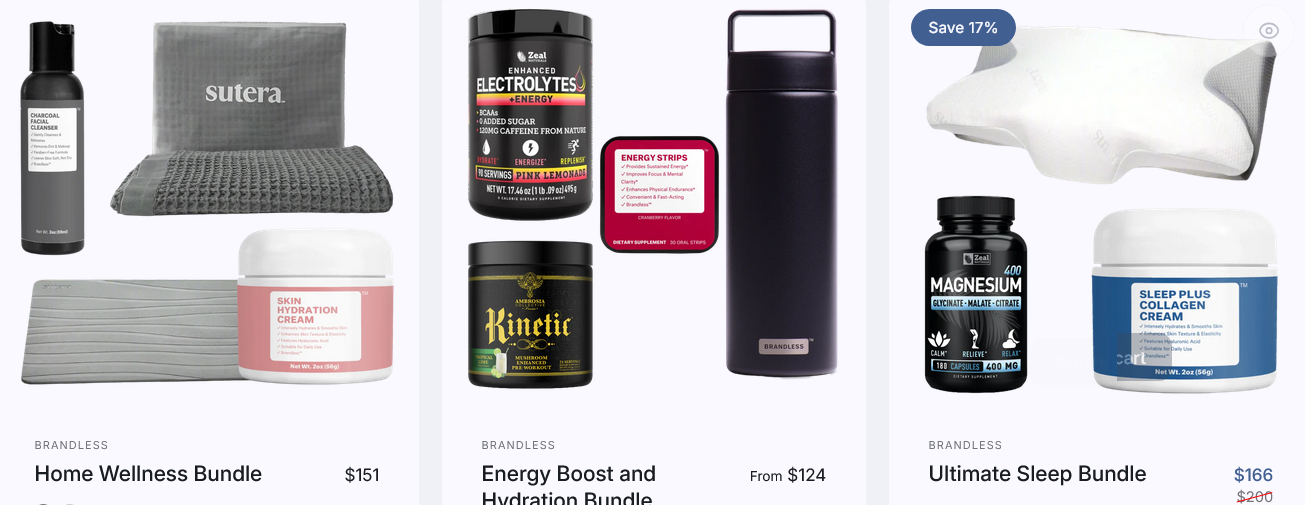Viewport: 1305px width, 505px height.
Task: Tap the Ultimate Sleep Bundle title link
Action: tap(1037, 474)
